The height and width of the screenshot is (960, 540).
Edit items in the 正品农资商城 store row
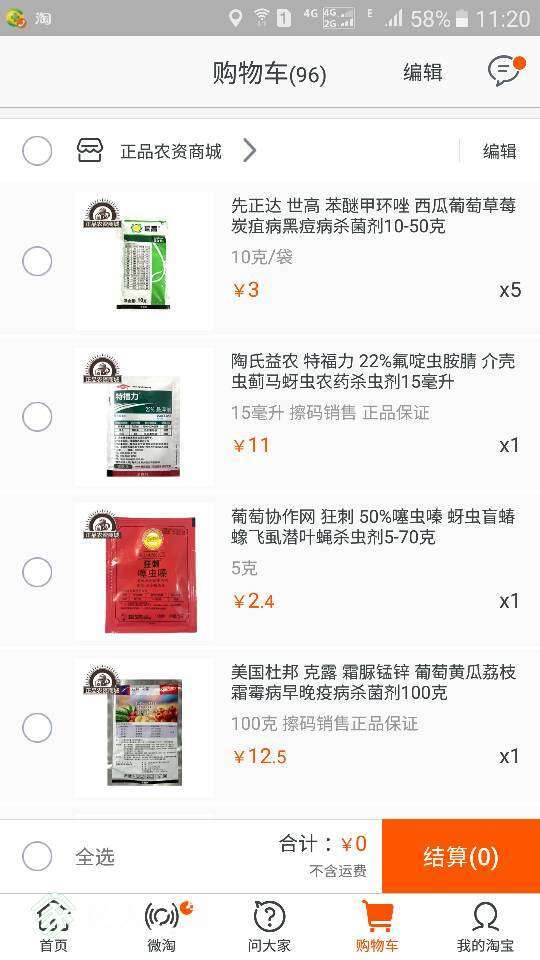coord(500,151)
